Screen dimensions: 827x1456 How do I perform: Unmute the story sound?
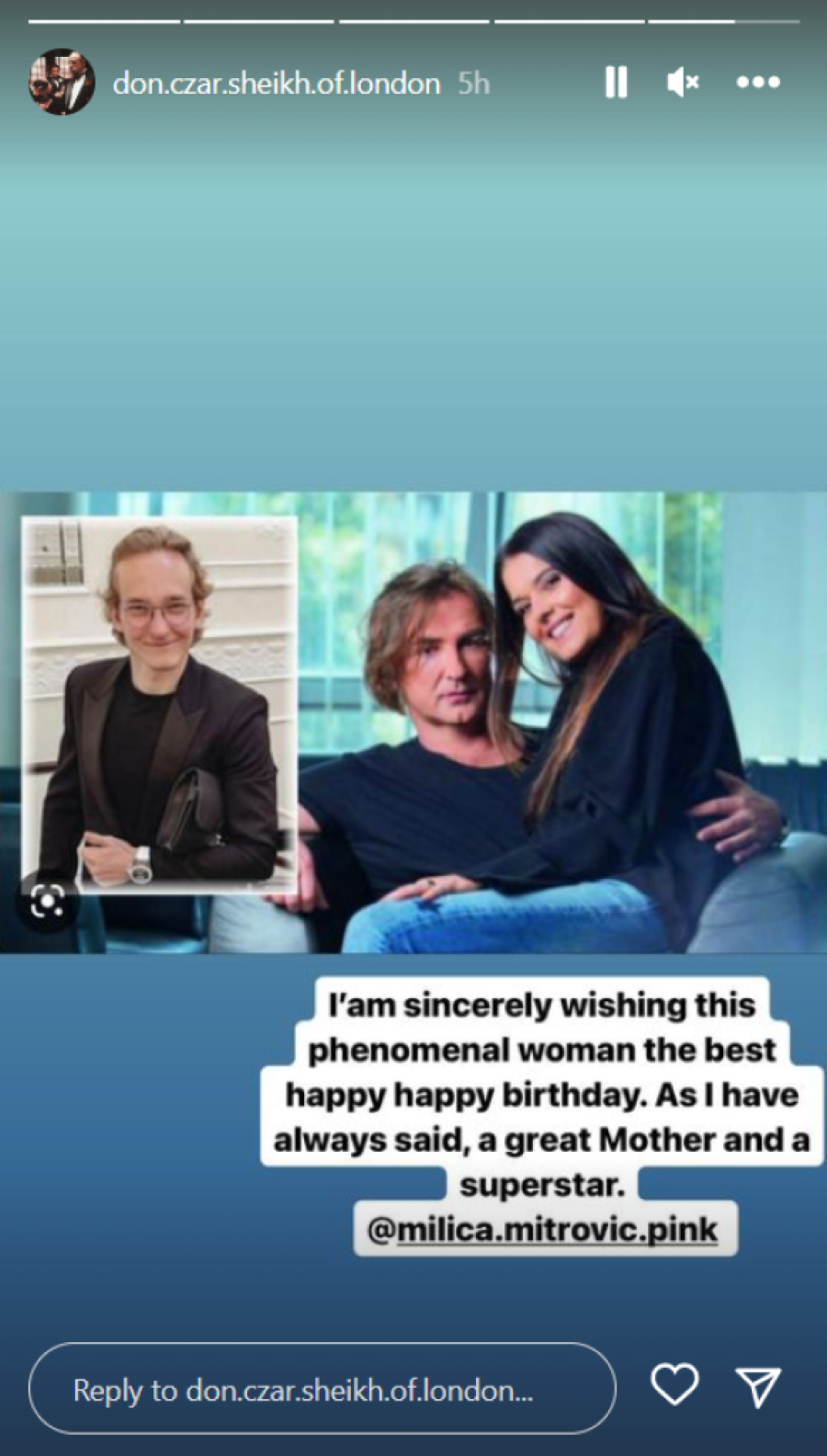pos(683,83)
